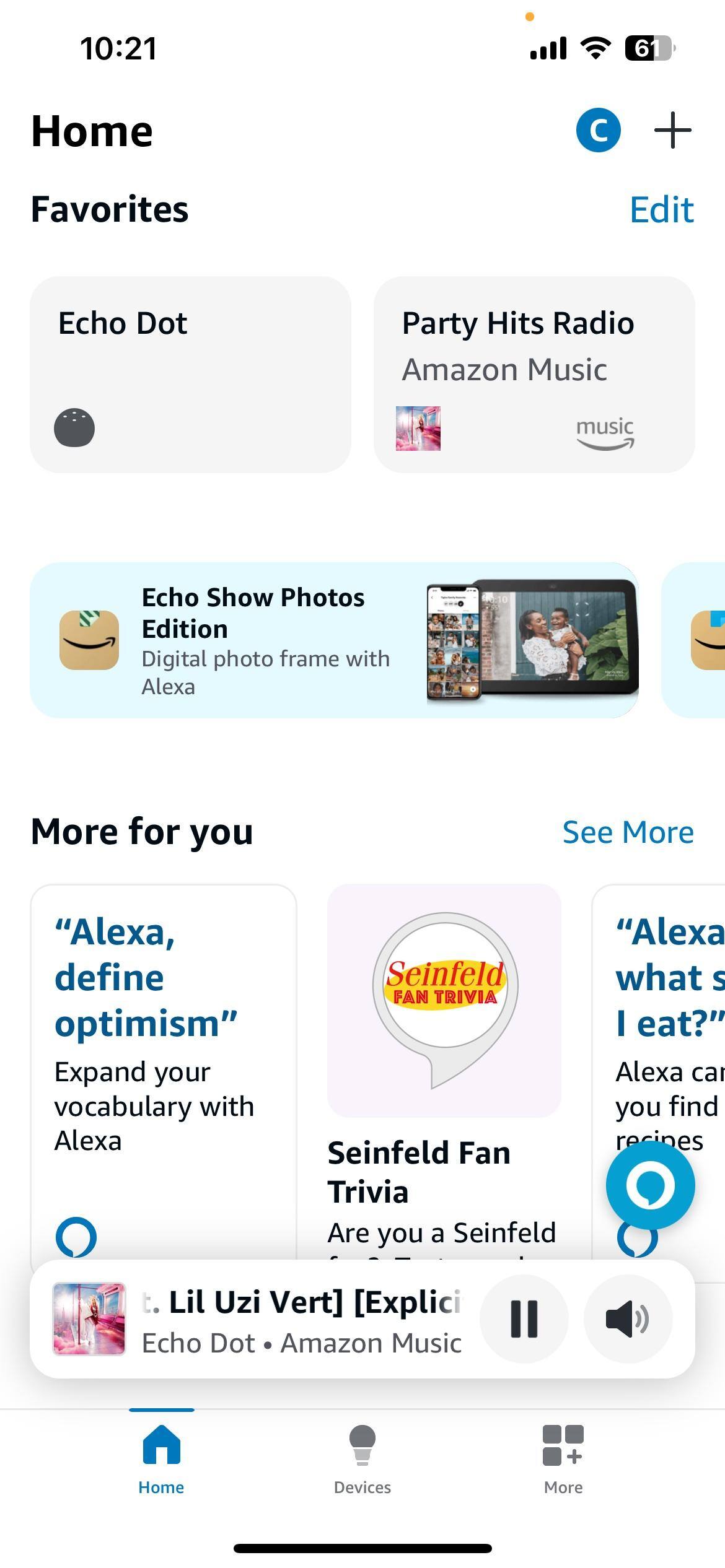Screen dimensions: 725x1568
Task: Tap the plus icon to add device
Action: pos(672,131)
